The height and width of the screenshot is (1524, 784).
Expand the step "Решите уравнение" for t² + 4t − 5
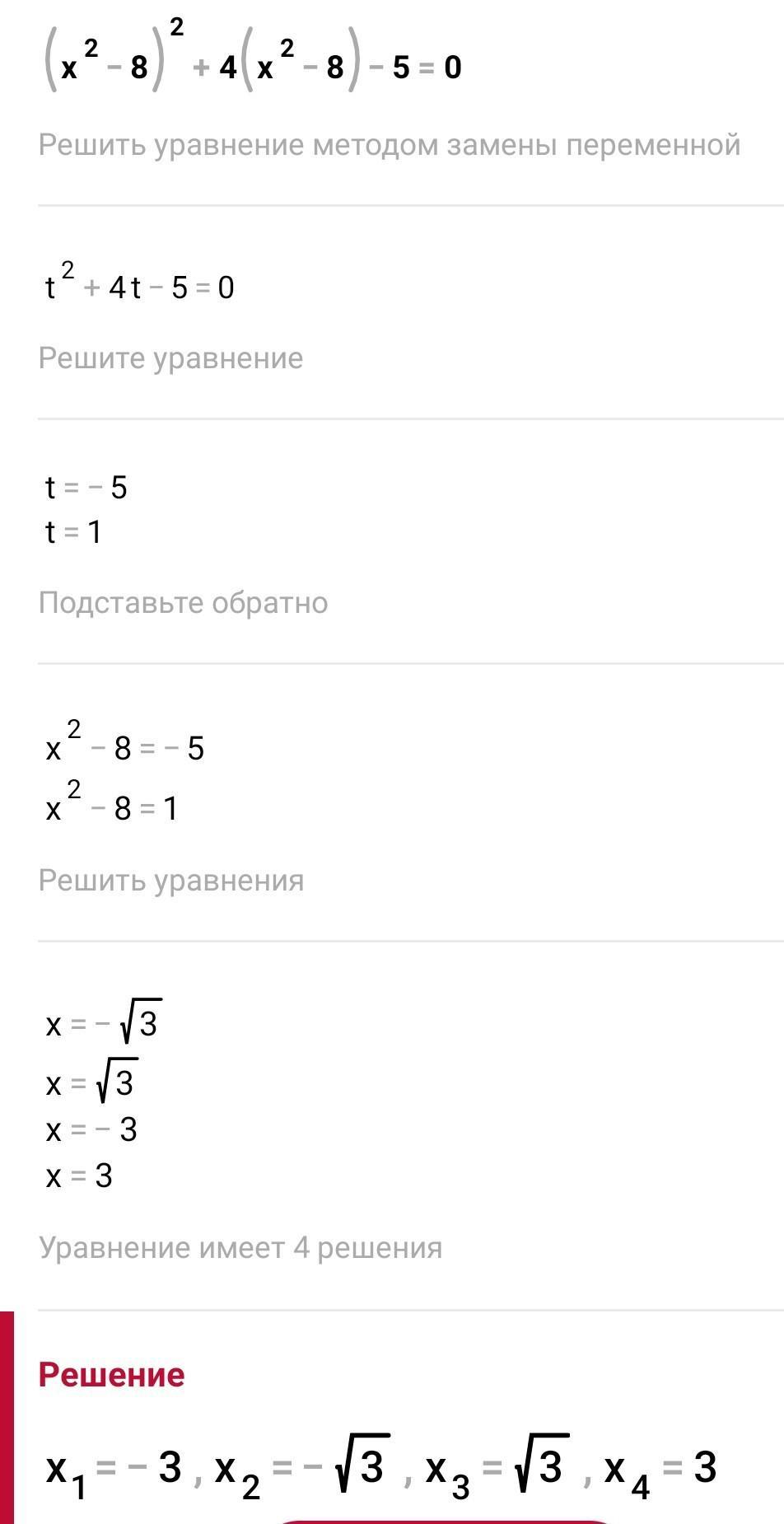[170, 358]
